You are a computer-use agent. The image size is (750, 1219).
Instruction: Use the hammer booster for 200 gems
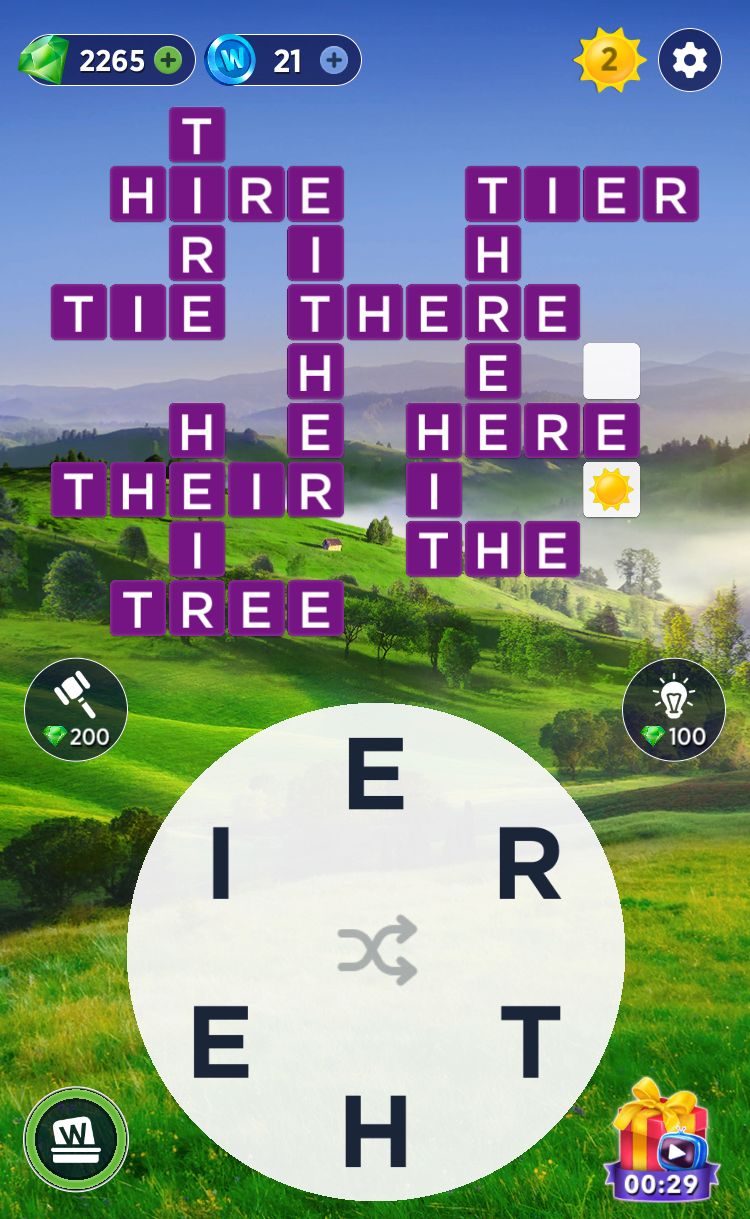click(76, 709)
